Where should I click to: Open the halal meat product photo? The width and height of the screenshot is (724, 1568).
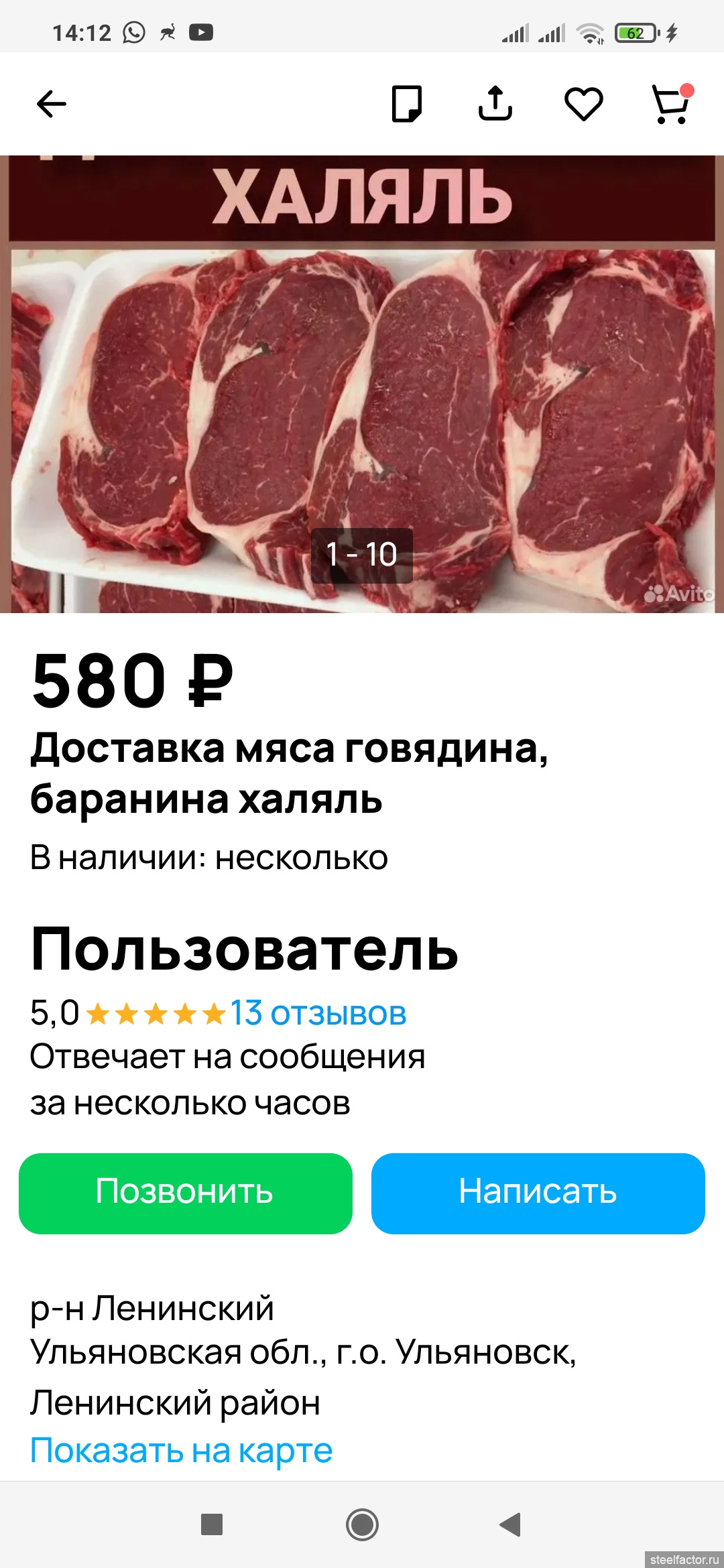click(x=362, y=402)
